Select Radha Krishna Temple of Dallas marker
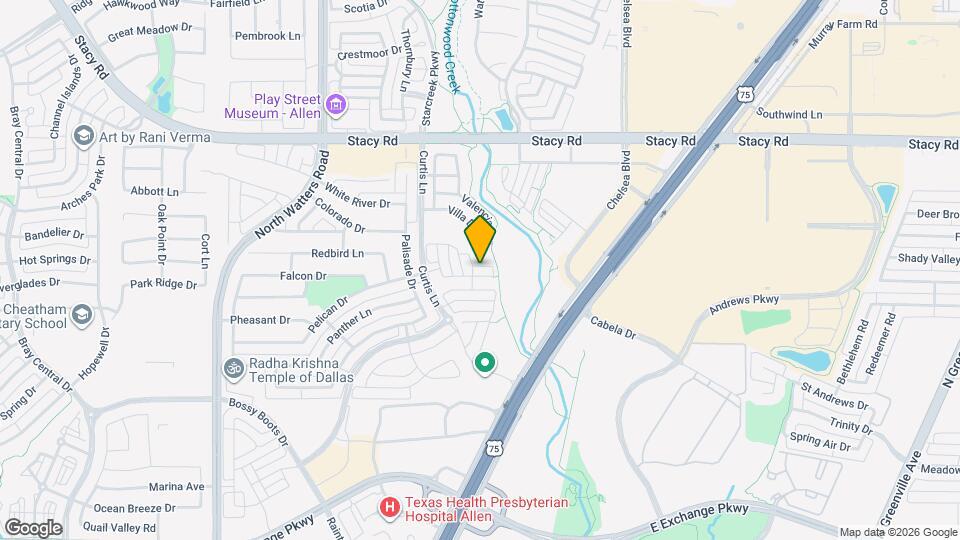This screenshot has width=960, height=540. 234,369
